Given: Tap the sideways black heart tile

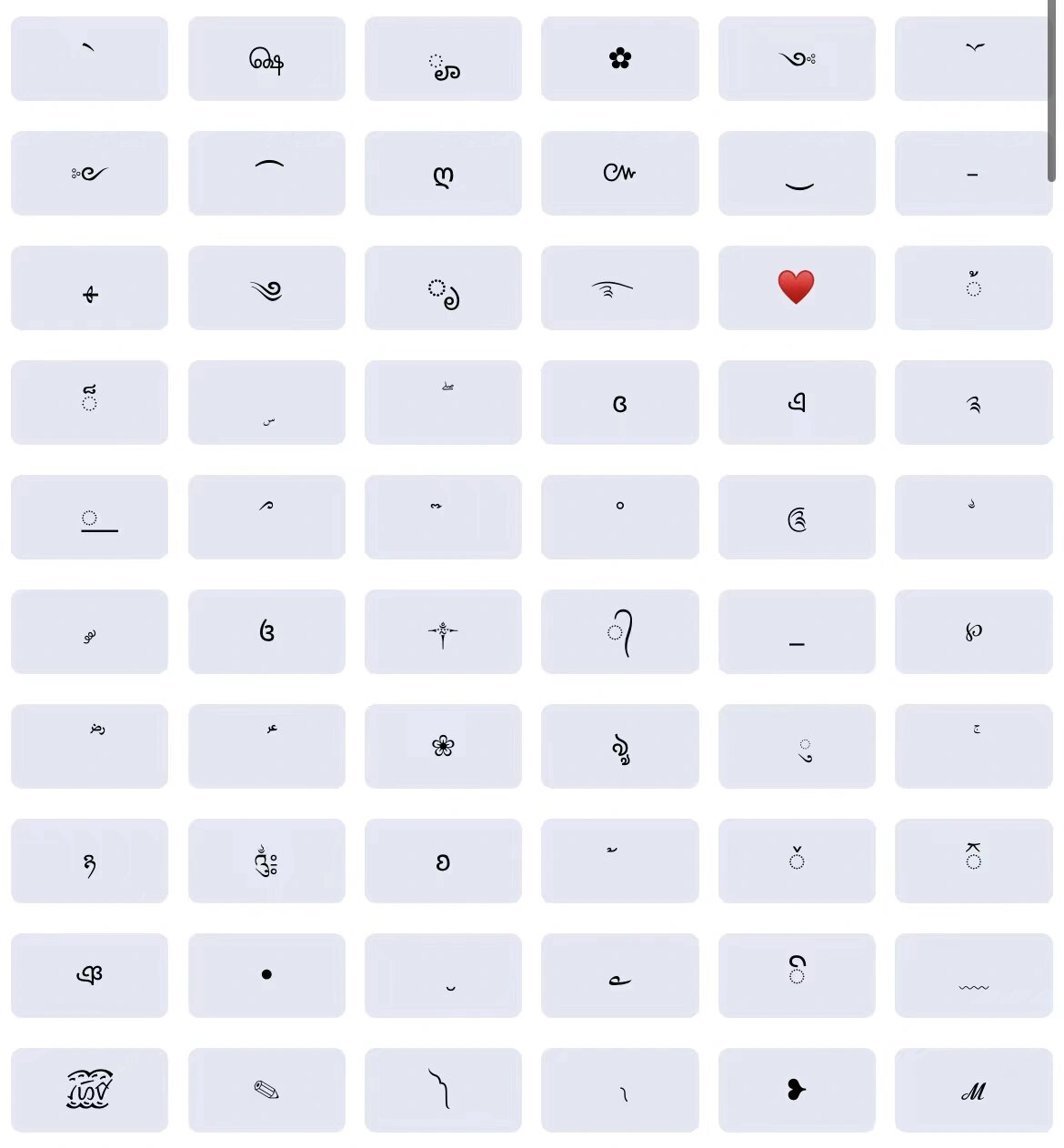Looking at the screenshot, I should click(x=797, y=1090).
